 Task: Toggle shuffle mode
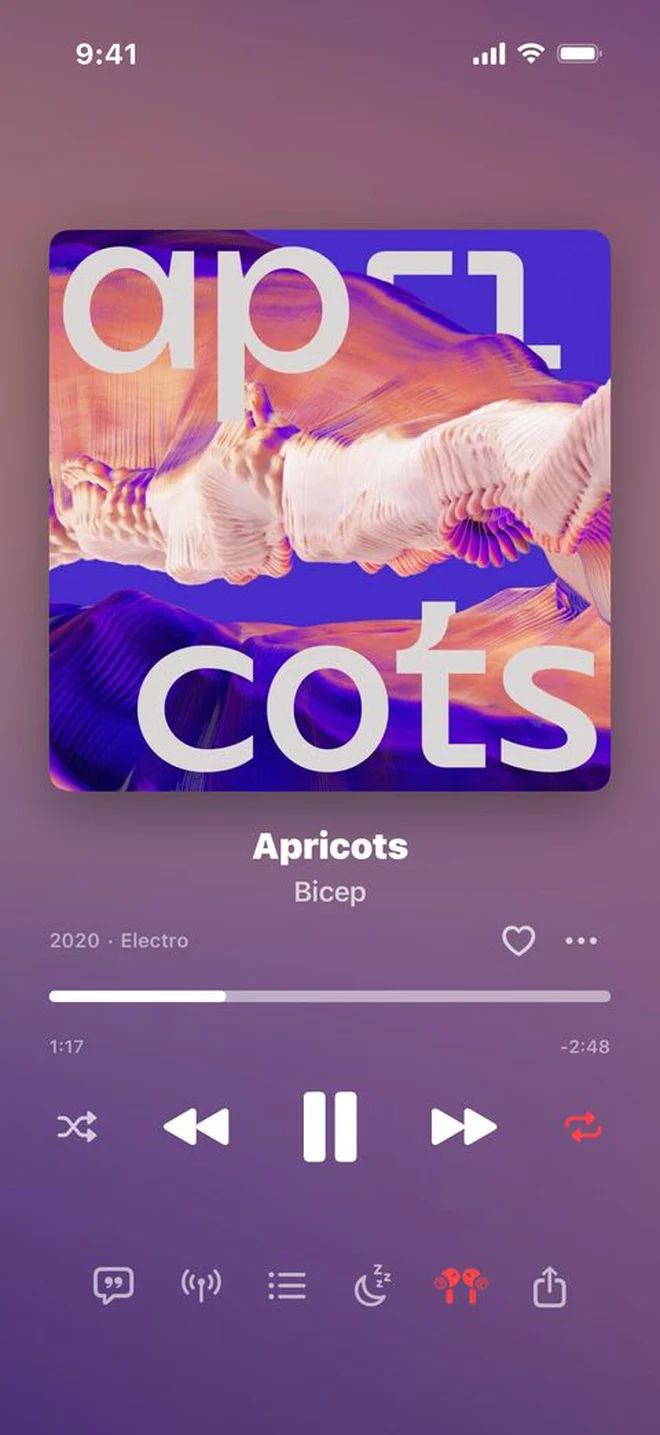click(77, 1128)
